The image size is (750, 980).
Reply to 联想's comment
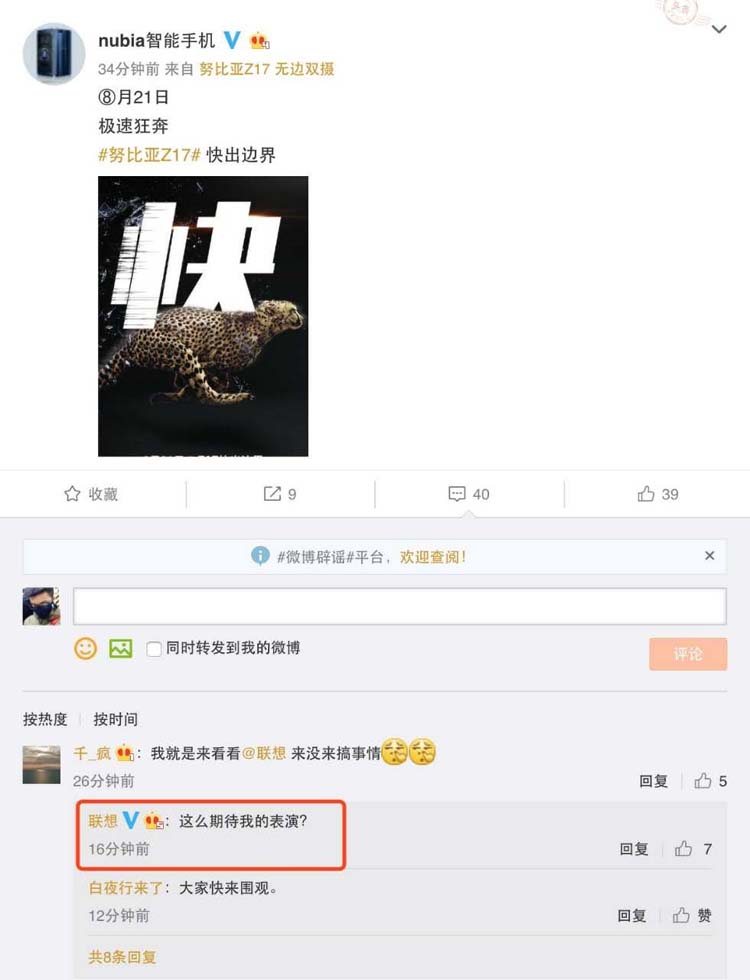point(634,849)
